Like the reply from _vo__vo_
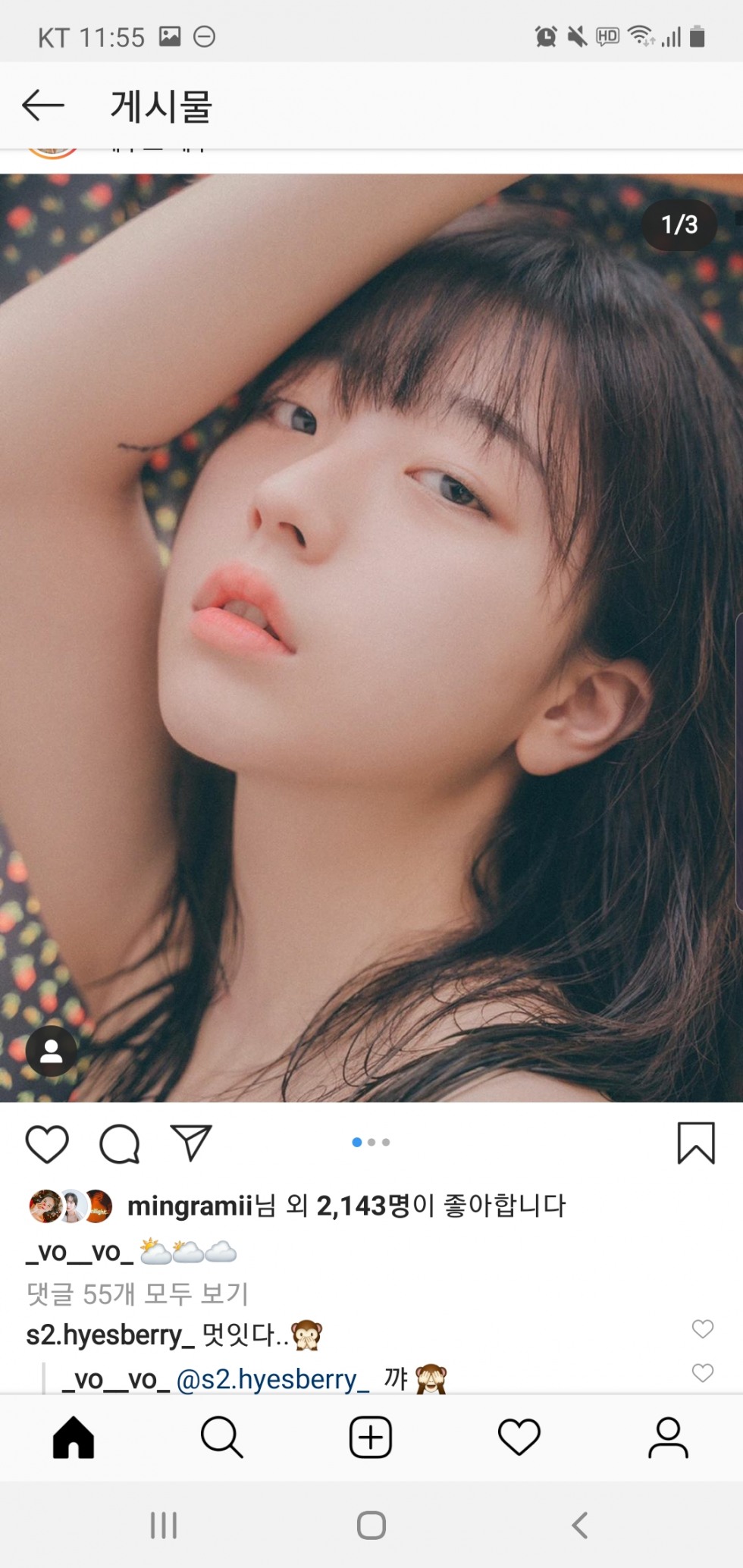Screen dimensions: 743x1568 (703, 1372)
